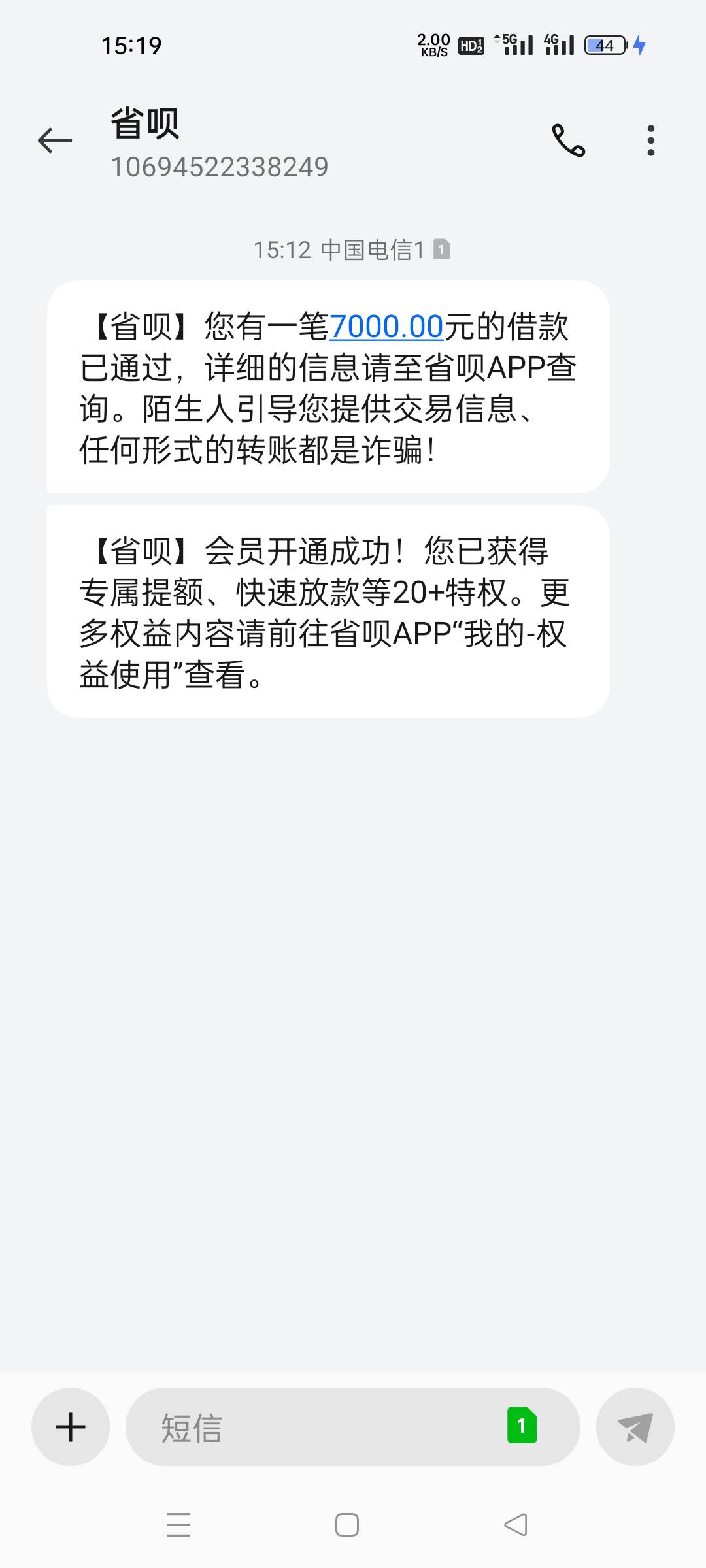The width and height of the screenshot is (706, 1568).
Task: Go to the home screen via the square button
Action: (347, 1525)
